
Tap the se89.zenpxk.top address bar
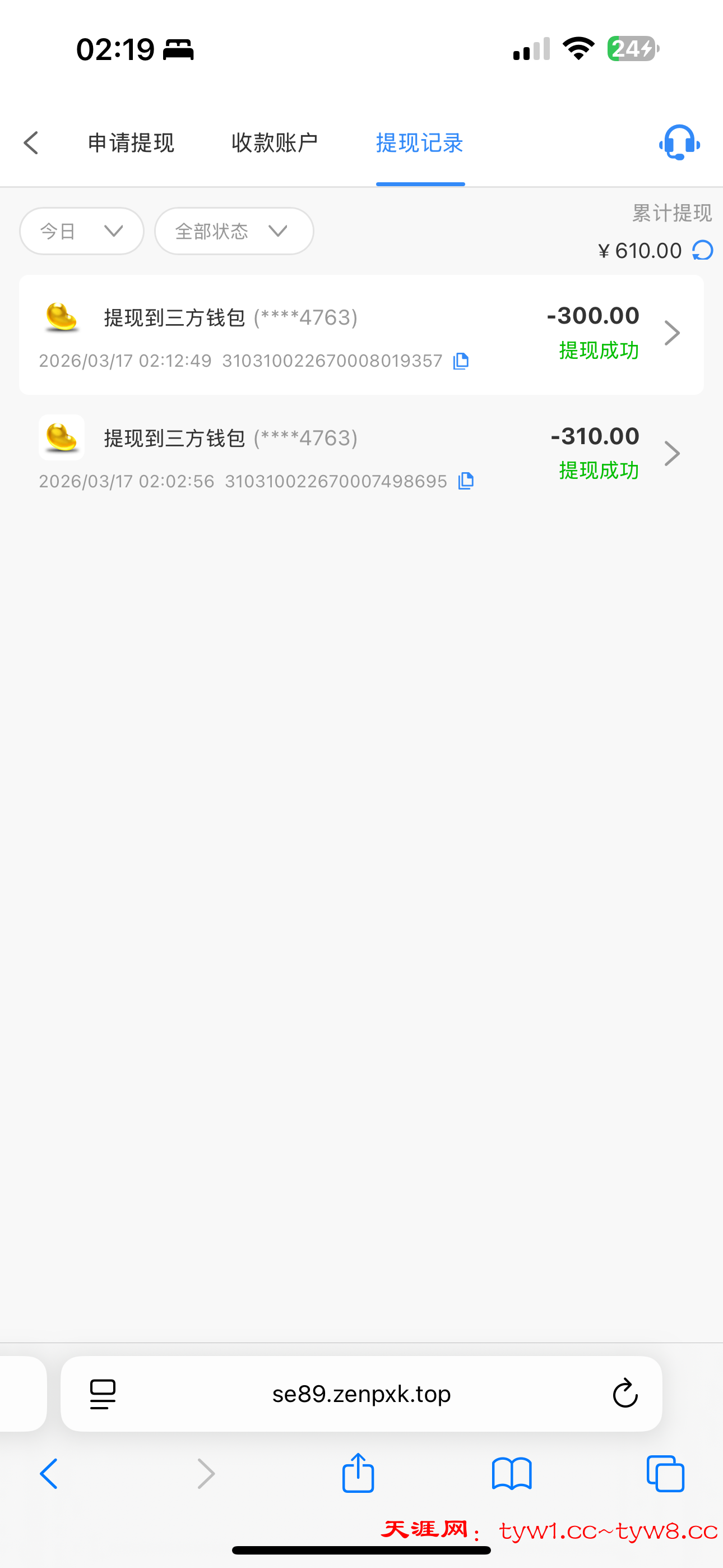click(361, 1394)
